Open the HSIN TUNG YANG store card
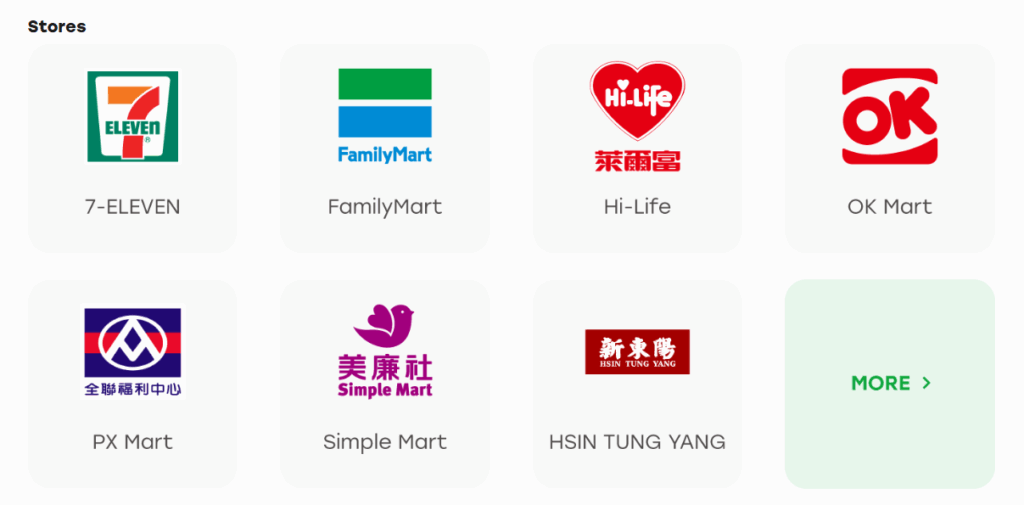The width and height of the screenshot is (1024, 505). tap(637, 383)
